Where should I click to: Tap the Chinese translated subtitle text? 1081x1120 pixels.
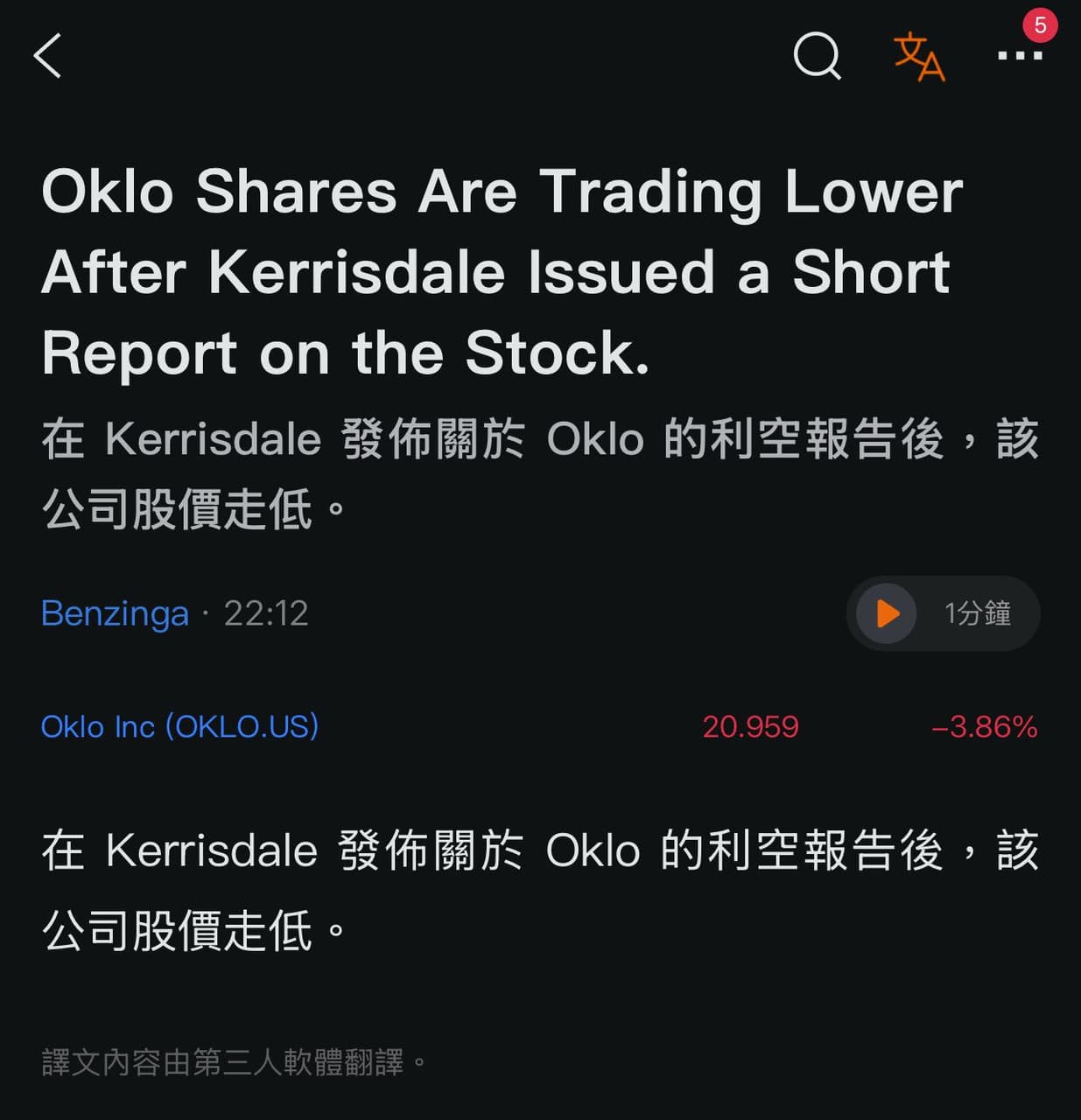click(539, 468)
